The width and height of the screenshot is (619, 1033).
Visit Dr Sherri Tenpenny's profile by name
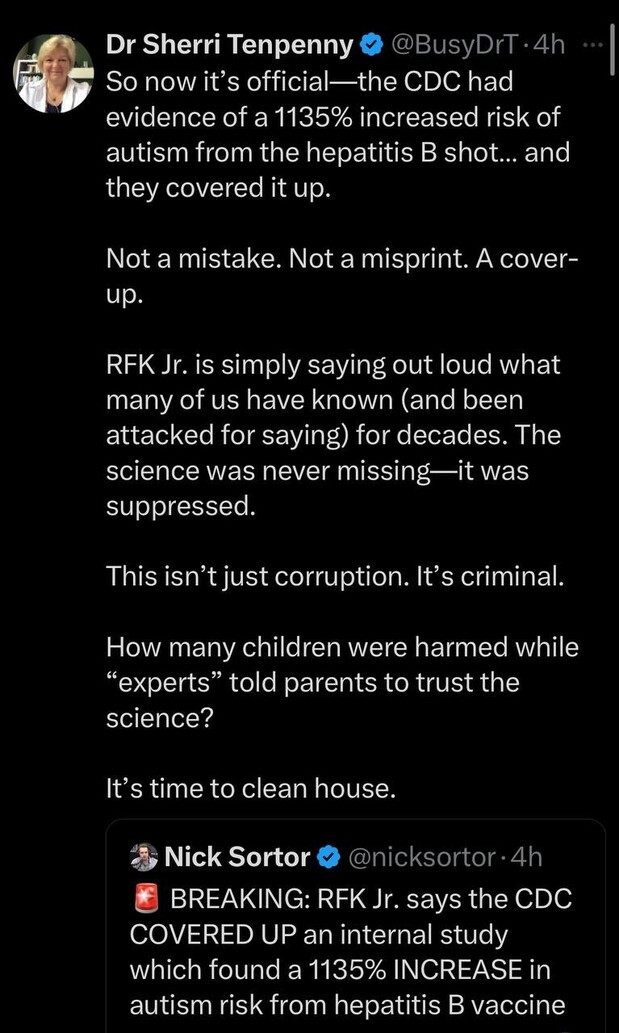coord(229,46)
